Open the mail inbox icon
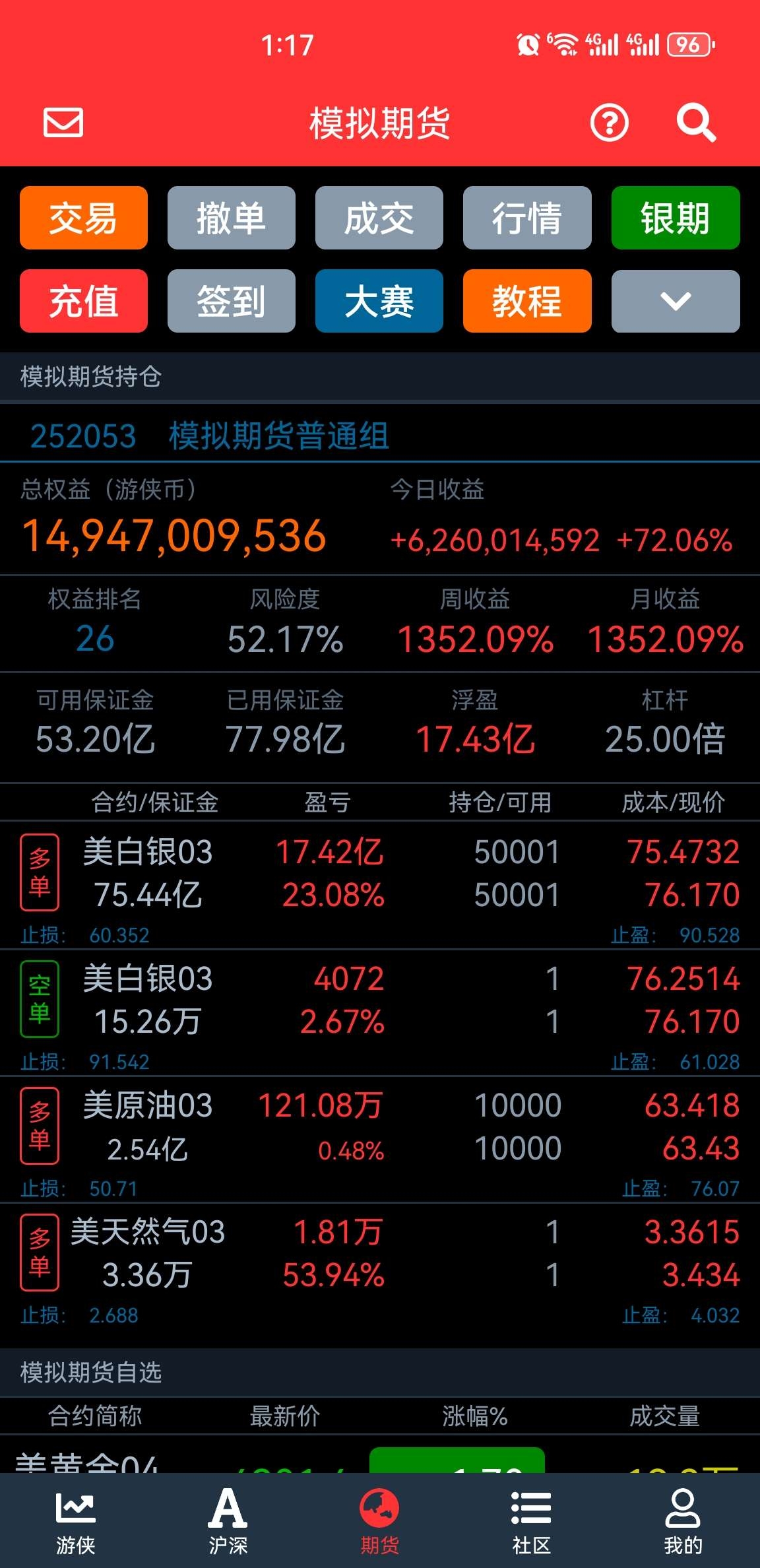 [x=63, y=123]
